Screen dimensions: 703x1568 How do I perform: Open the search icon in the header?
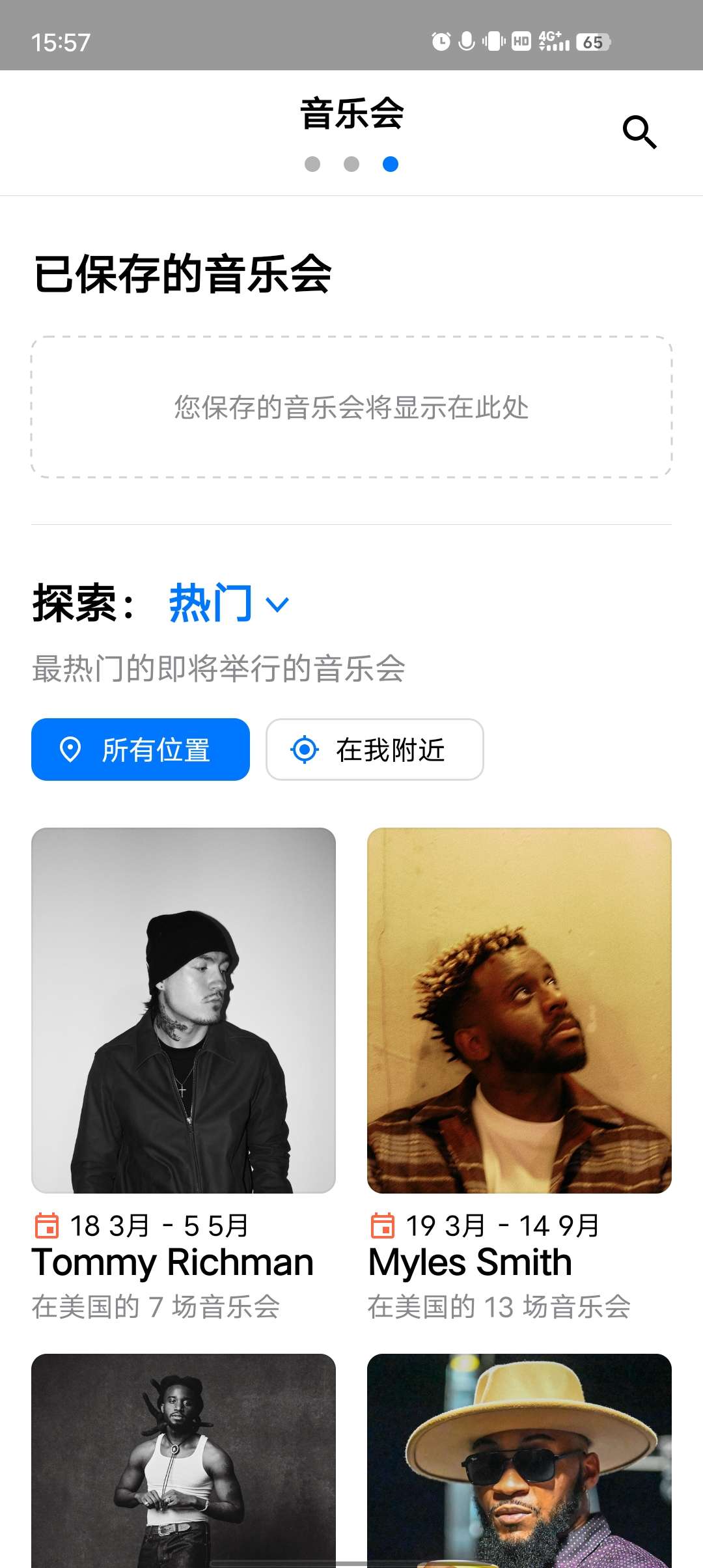(x=639, y=132)
